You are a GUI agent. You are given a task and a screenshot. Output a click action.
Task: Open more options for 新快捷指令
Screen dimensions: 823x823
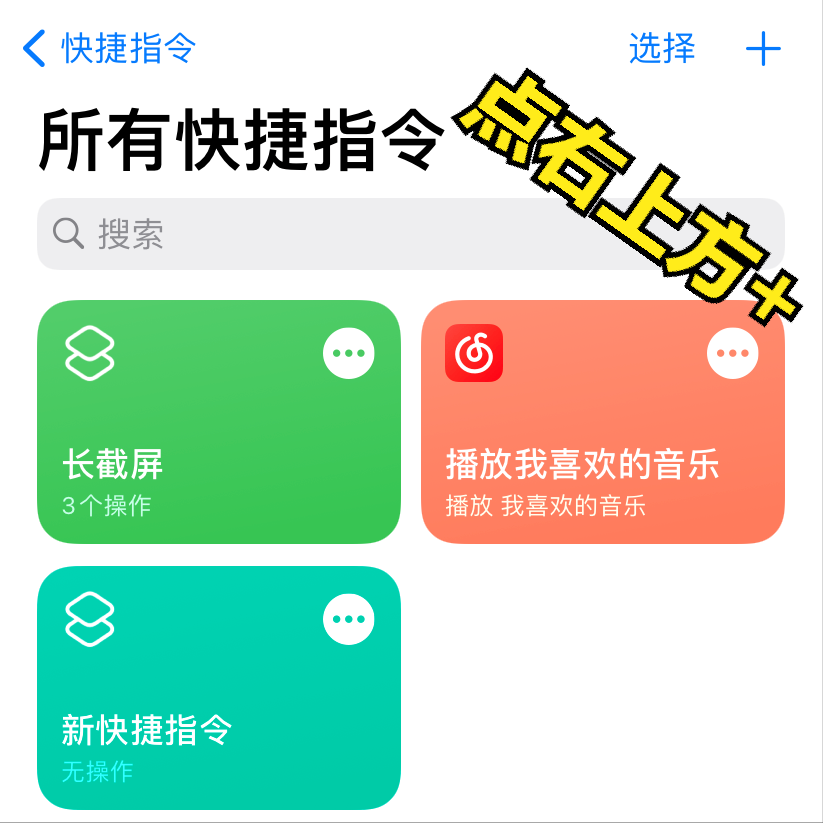click(349, 619)
